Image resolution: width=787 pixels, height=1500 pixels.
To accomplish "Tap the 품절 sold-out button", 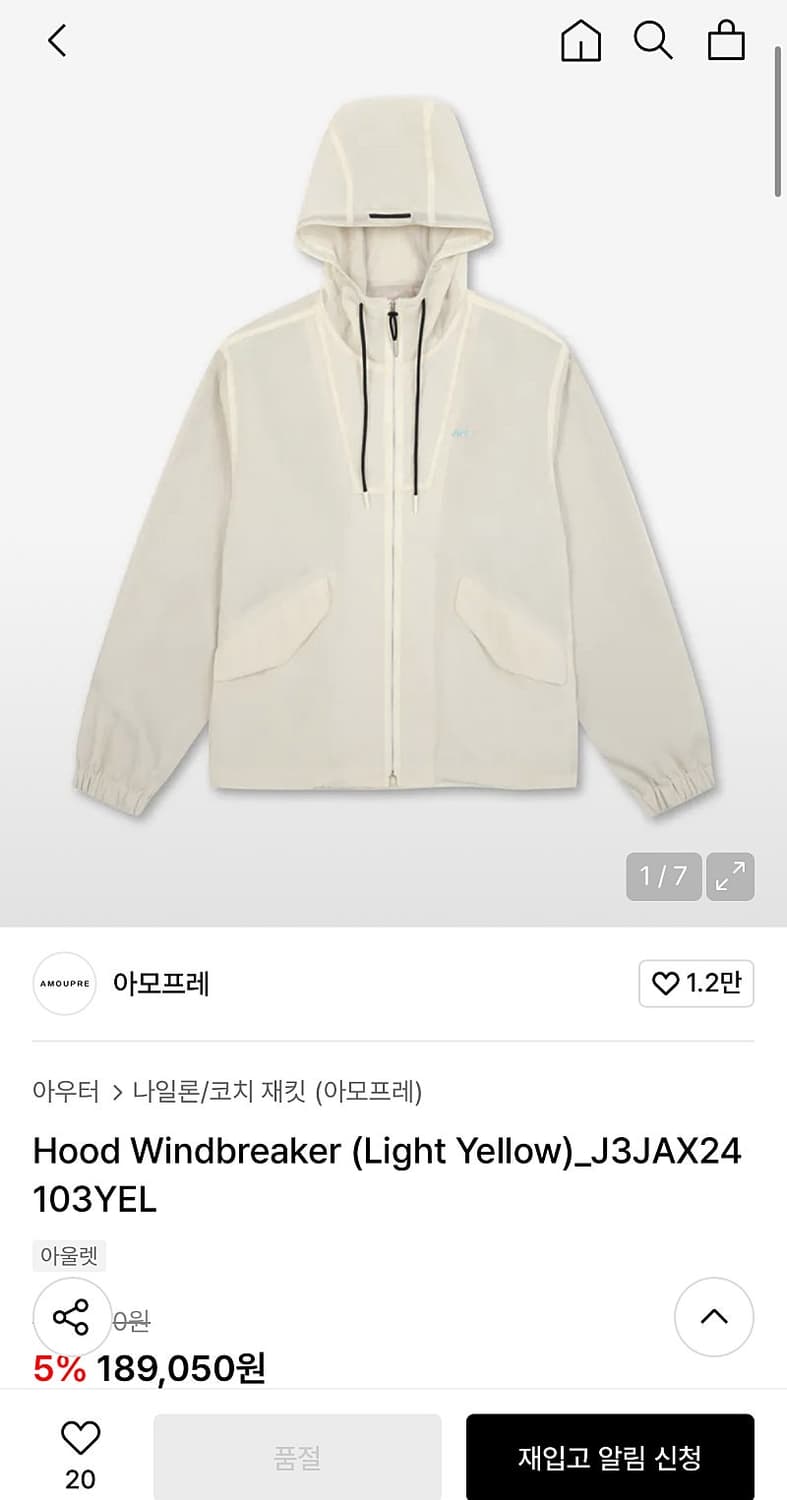I will coord(295,1457).
